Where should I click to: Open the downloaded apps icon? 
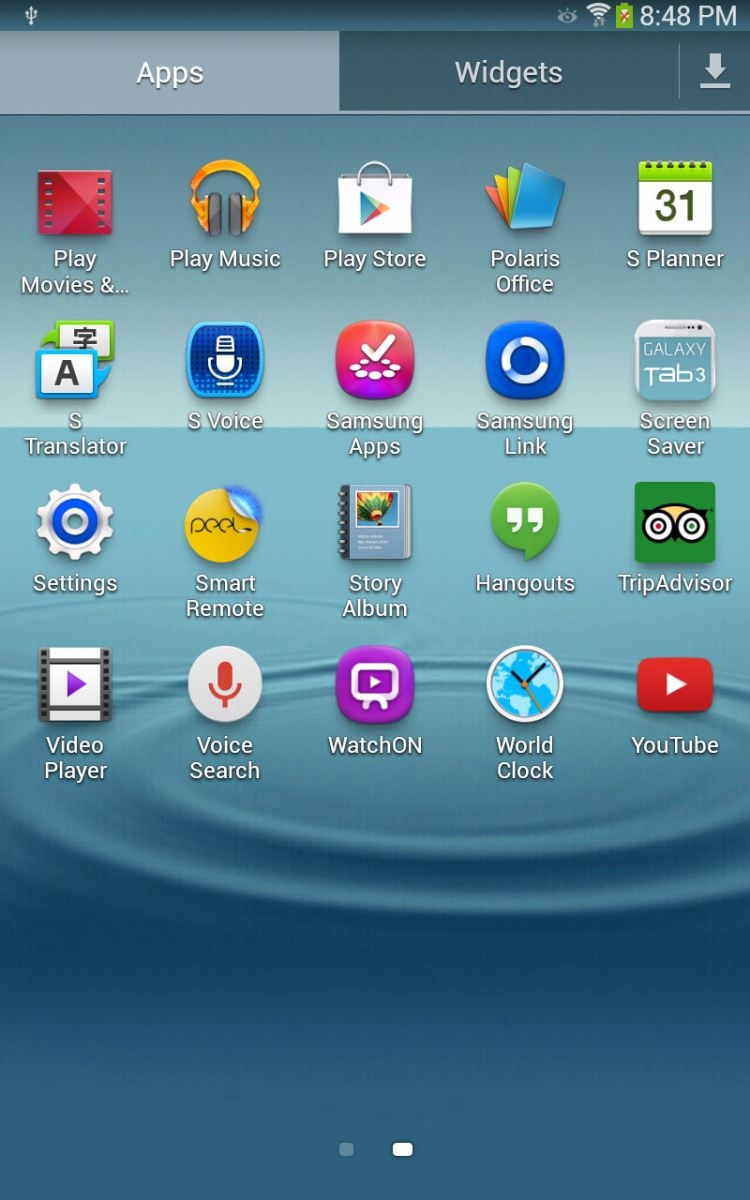(x=714, y=72)
